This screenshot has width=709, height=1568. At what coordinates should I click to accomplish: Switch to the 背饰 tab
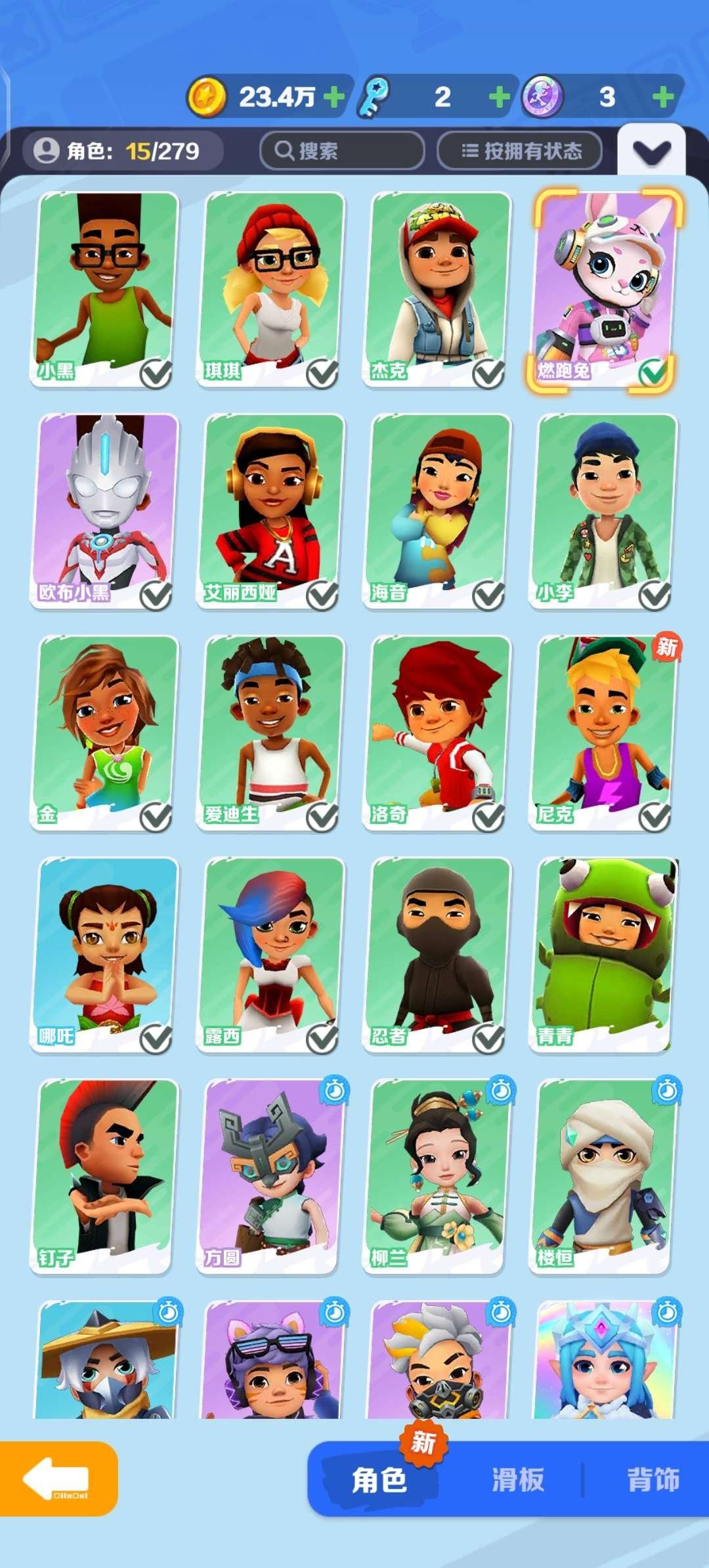coord(653,1480)
